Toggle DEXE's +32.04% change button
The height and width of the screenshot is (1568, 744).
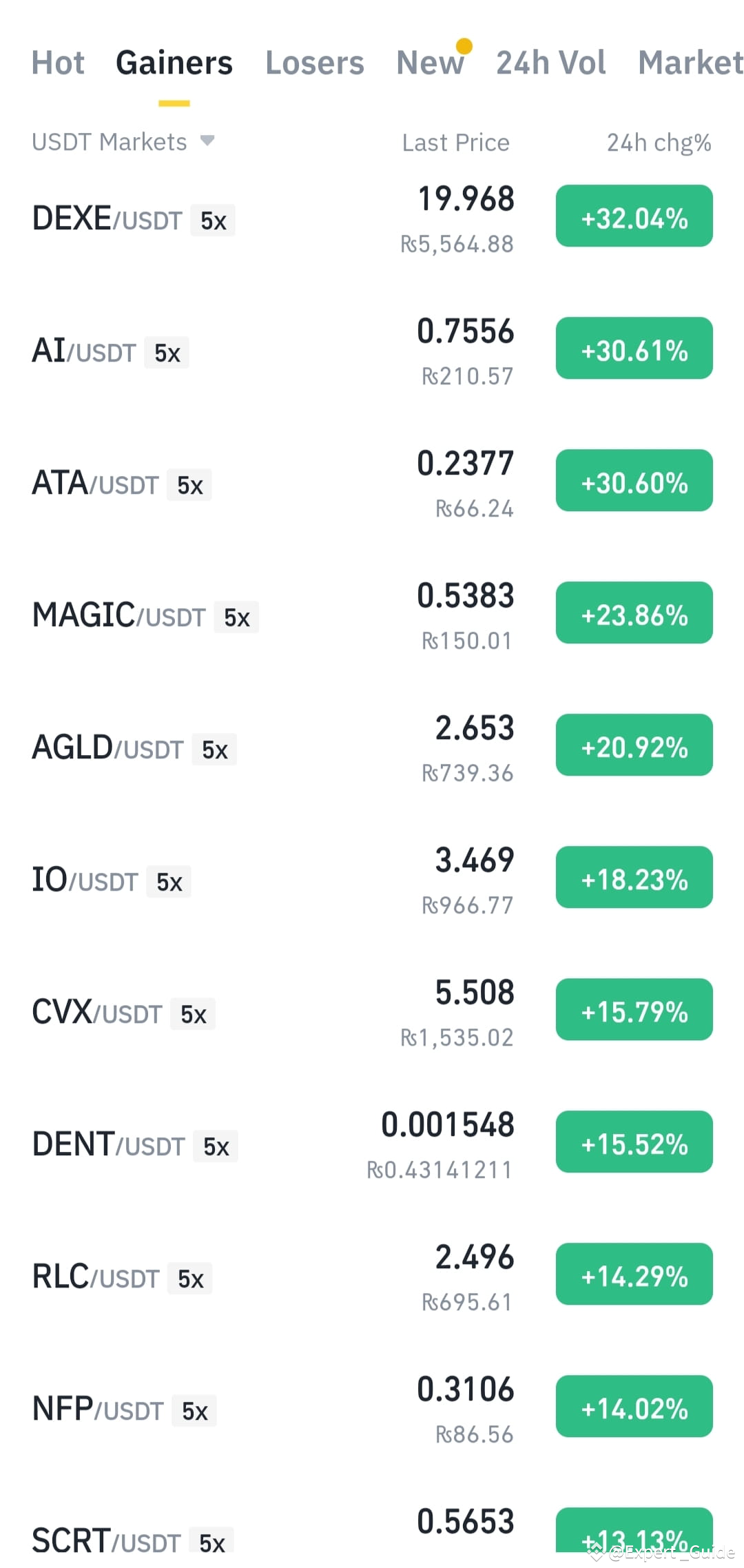[633, 216]
